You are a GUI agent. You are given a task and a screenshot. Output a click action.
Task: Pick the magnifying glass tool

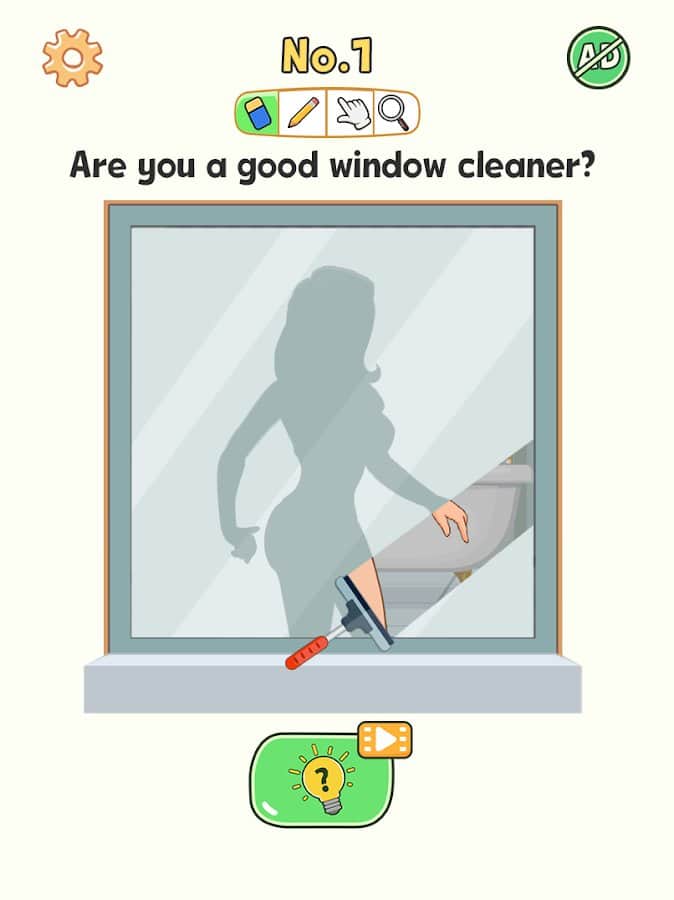tap(394, 113)
